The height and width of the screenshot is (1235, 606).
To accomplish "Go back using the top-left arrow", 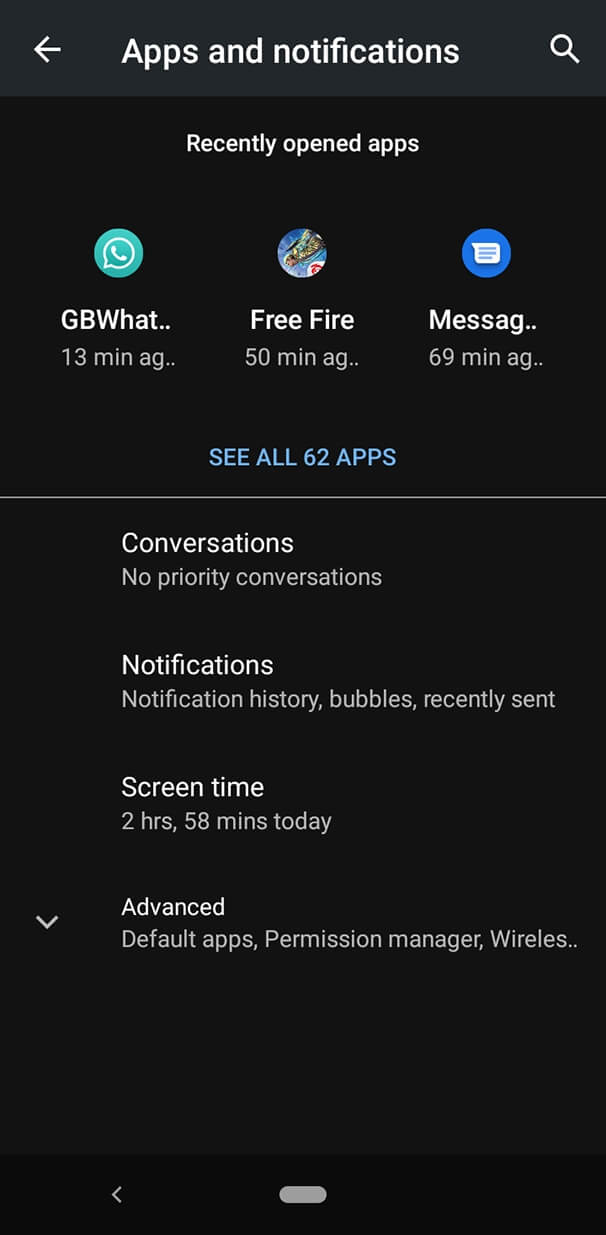I will pyautogui.click(x=47, y=50).
